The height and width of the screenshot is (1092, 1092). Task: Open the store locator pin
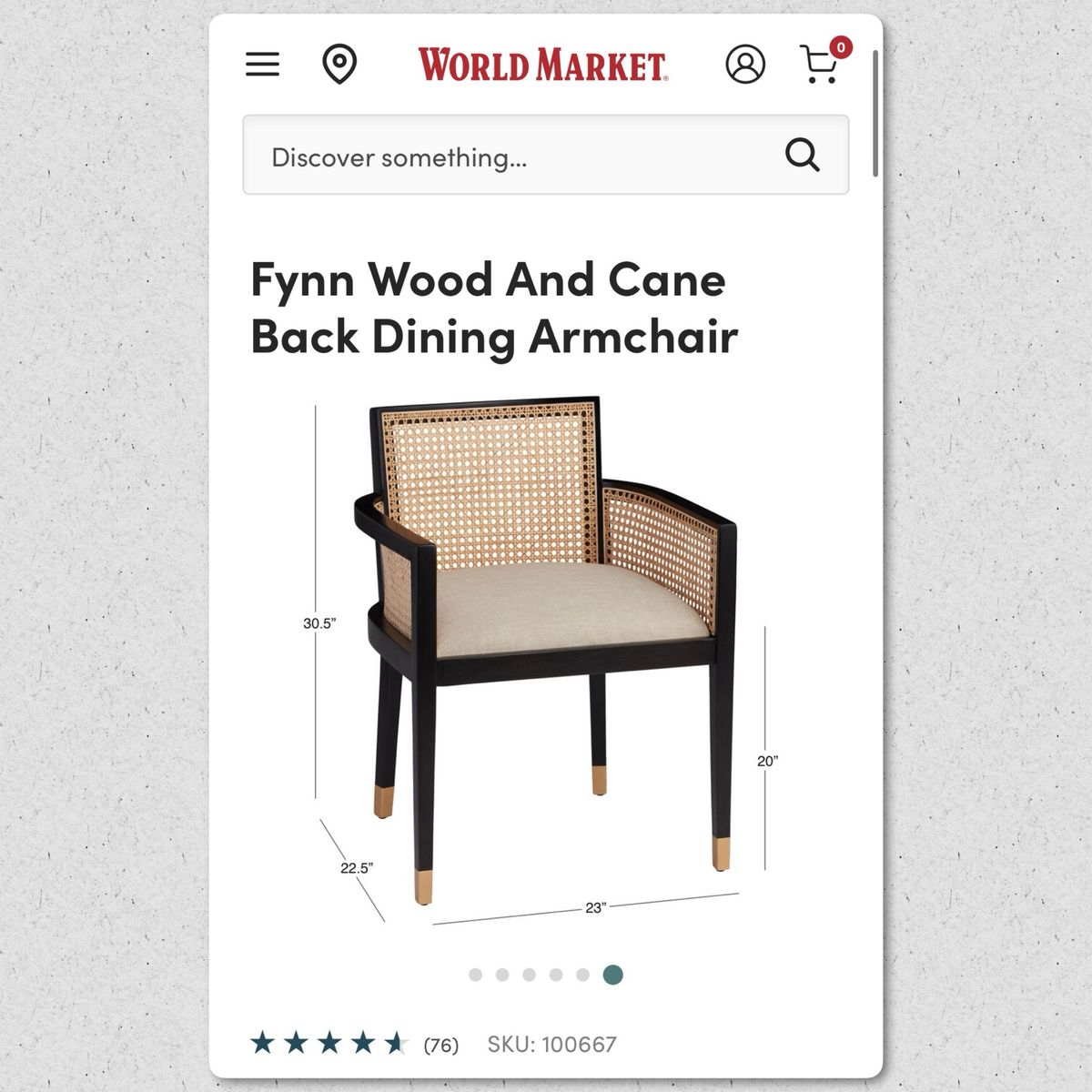(x=339, y=65)
